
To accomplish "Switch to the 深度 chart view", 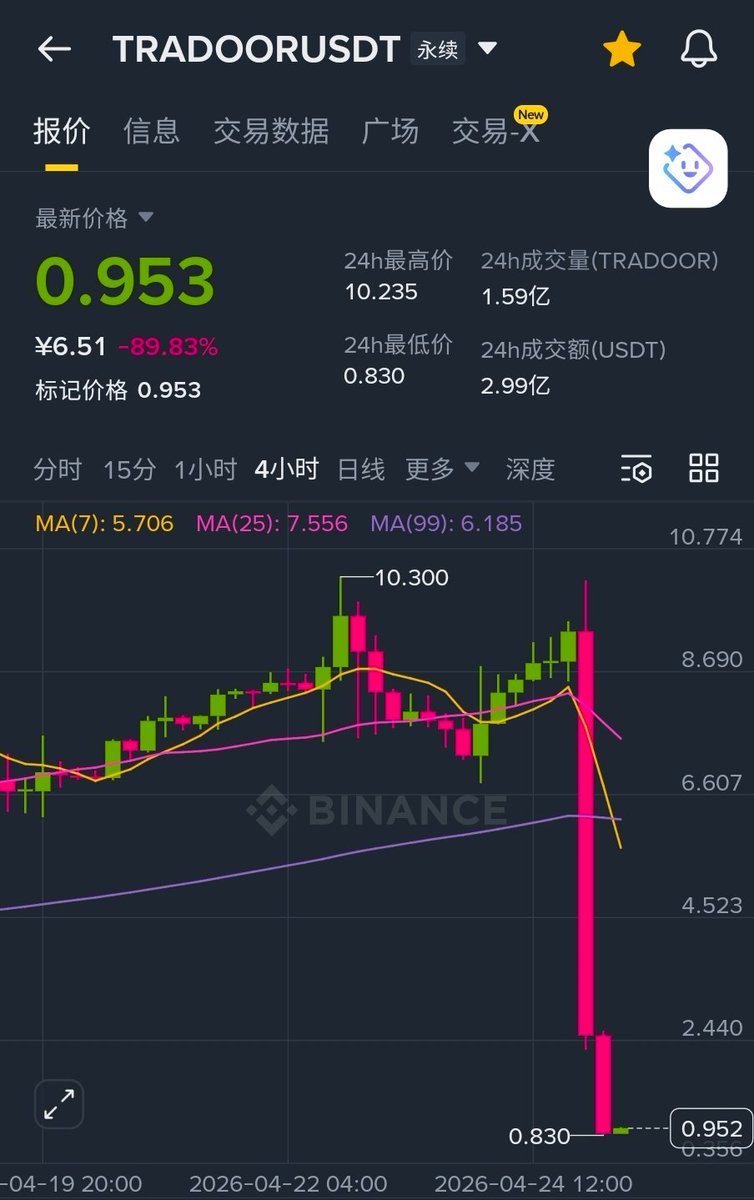I will coord(530,469).
